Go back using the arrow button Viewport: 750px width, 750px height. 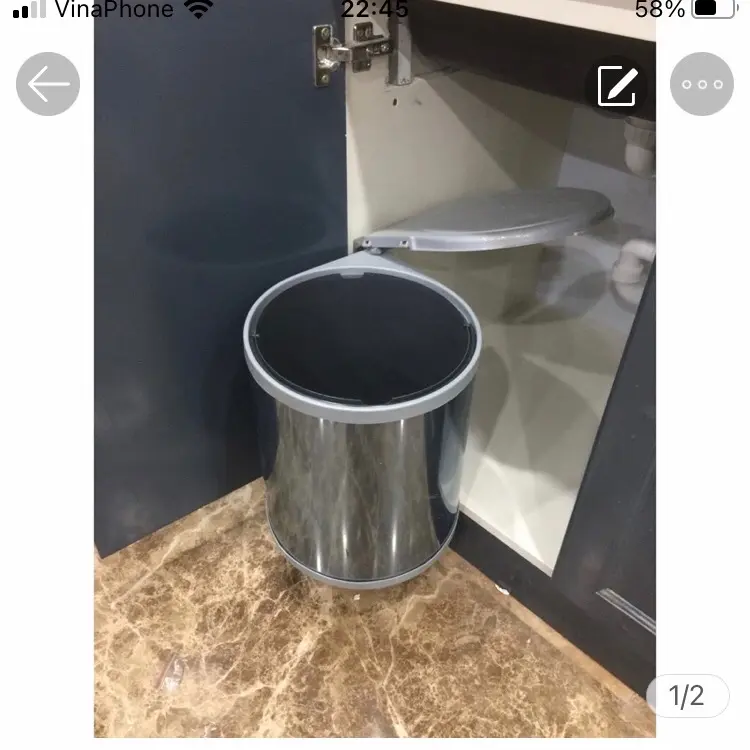point(48,84)
